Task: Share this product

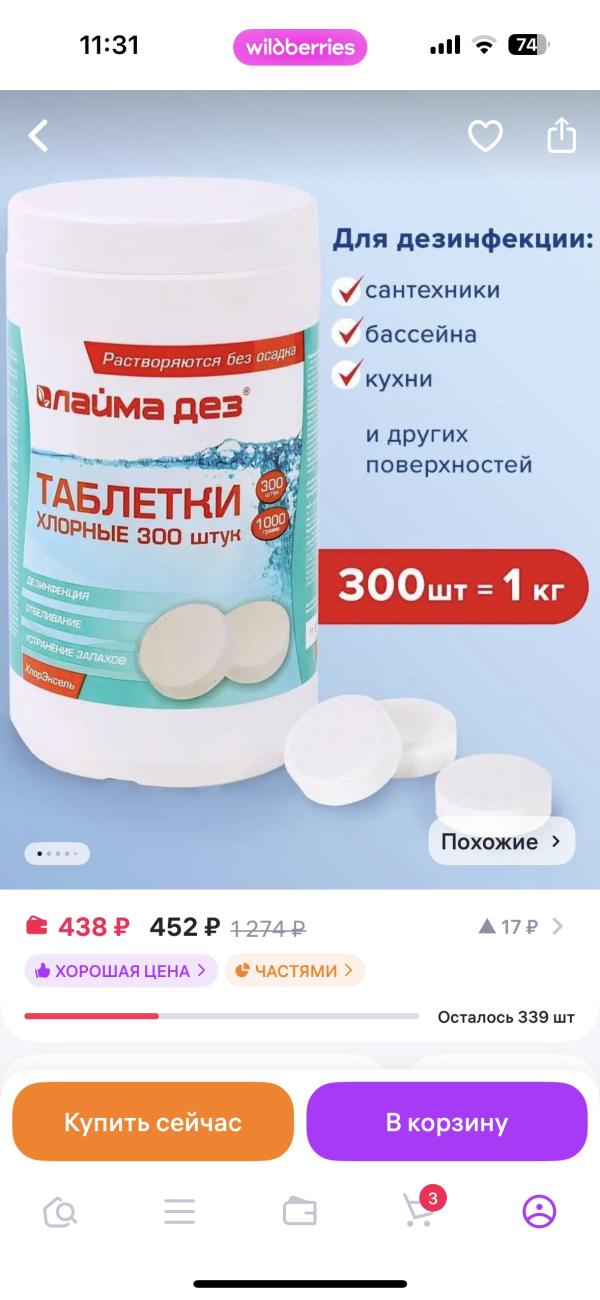Action: [x=561, y=136]
